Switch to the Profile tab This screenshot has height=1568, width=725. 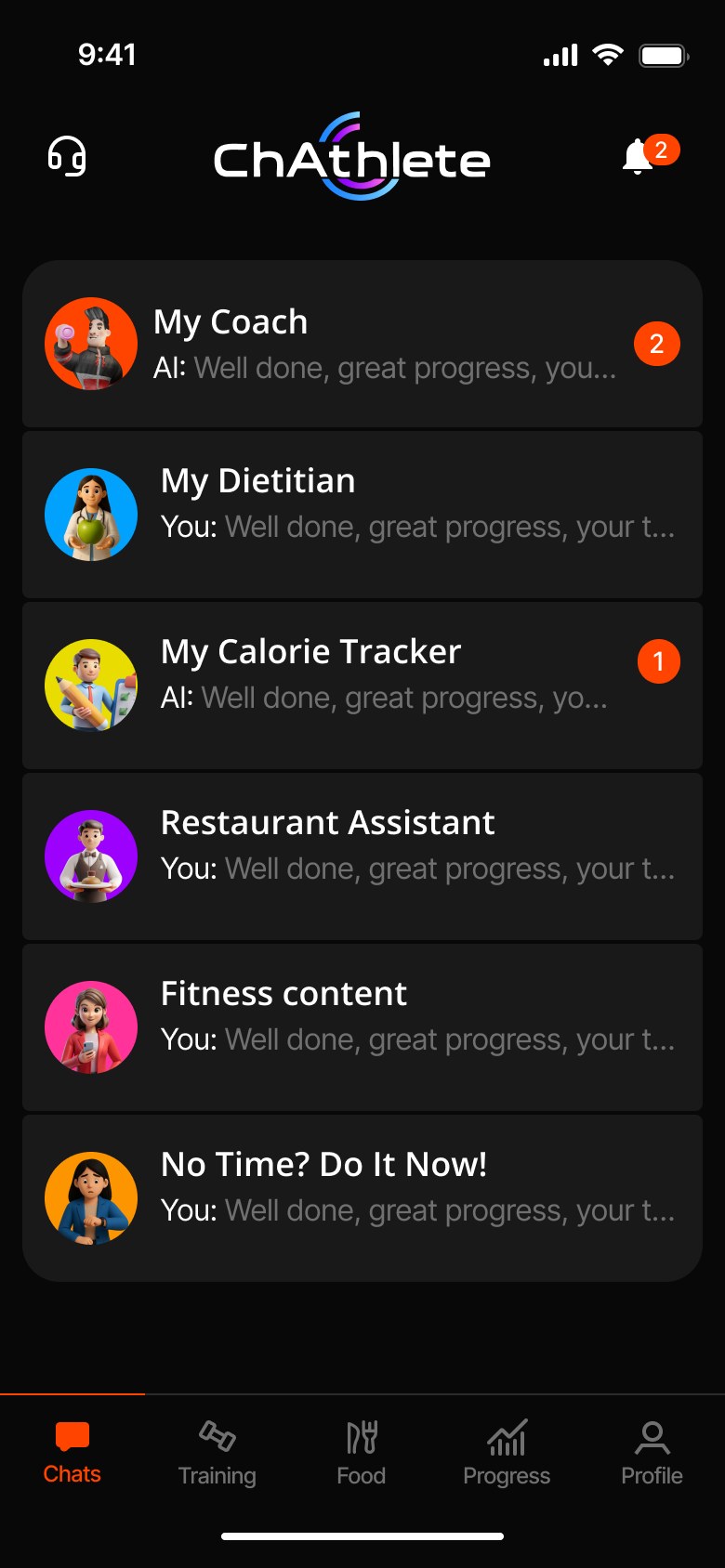[652, 1453]
